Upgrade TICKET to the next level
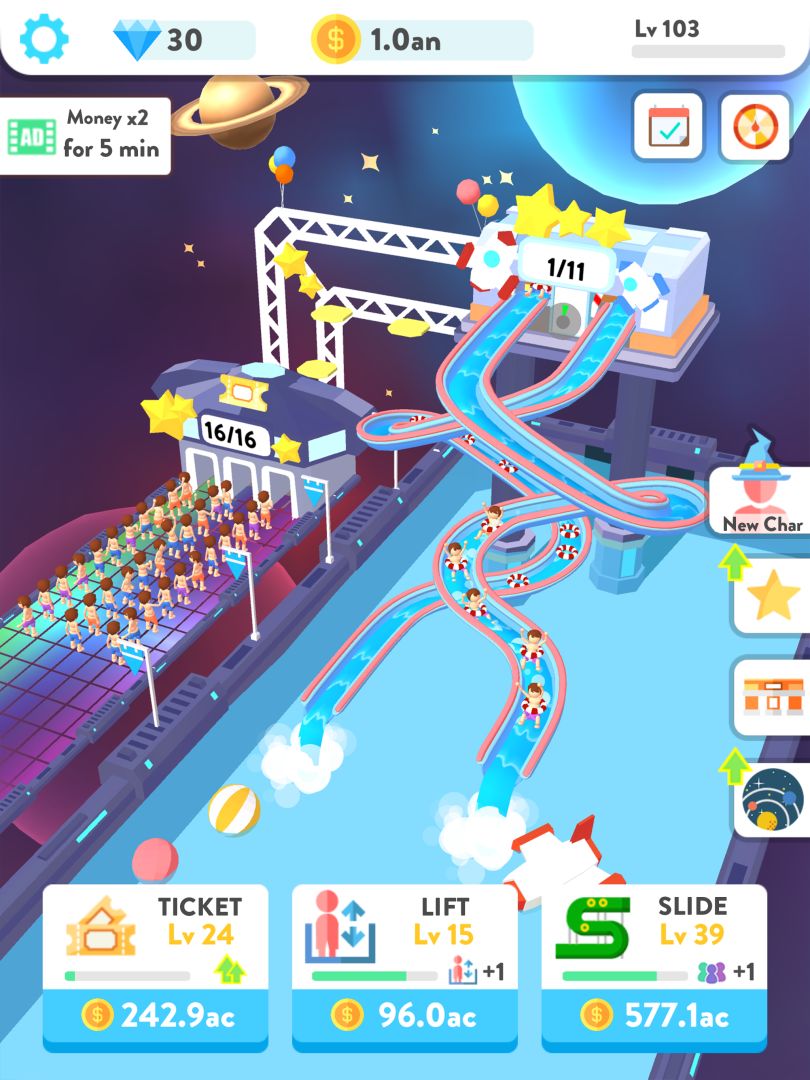 tap(155, 1012)
